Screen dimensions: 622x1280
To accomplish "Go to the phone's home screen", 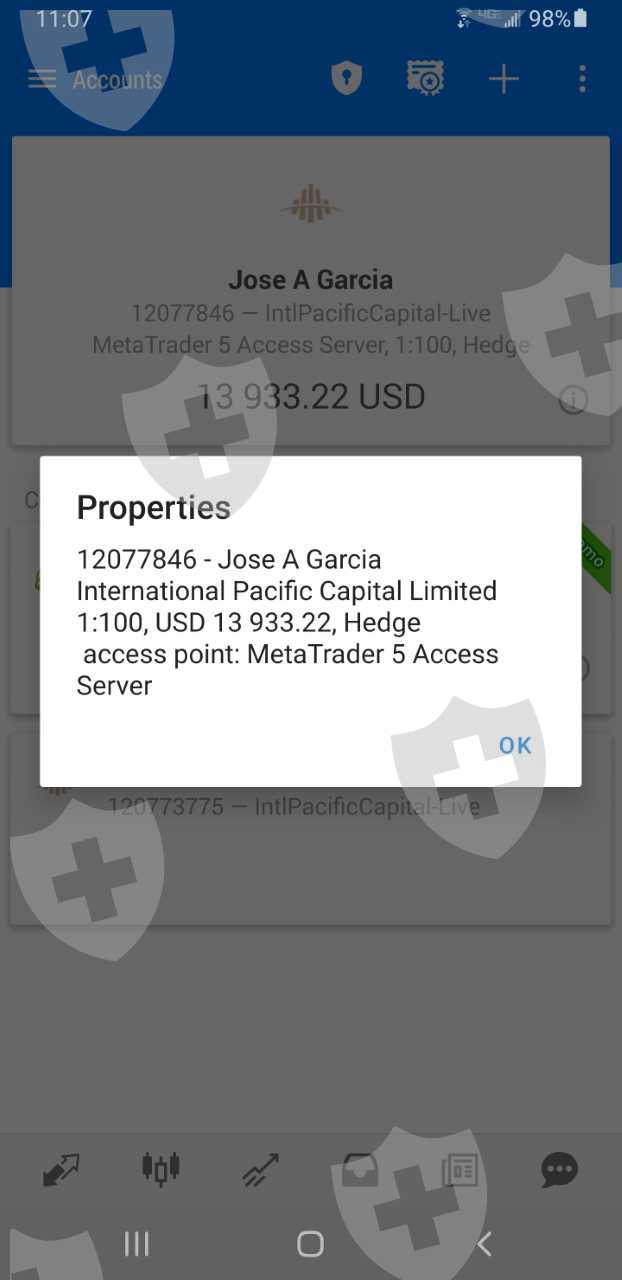I will click(x=310, y=1244).
